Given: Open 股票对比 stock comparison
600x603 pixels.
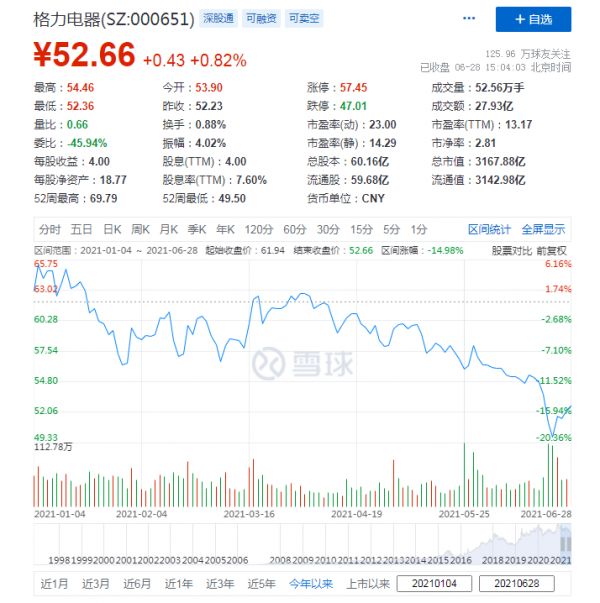Looking at the screenshot, I should (x=515, y=249).
